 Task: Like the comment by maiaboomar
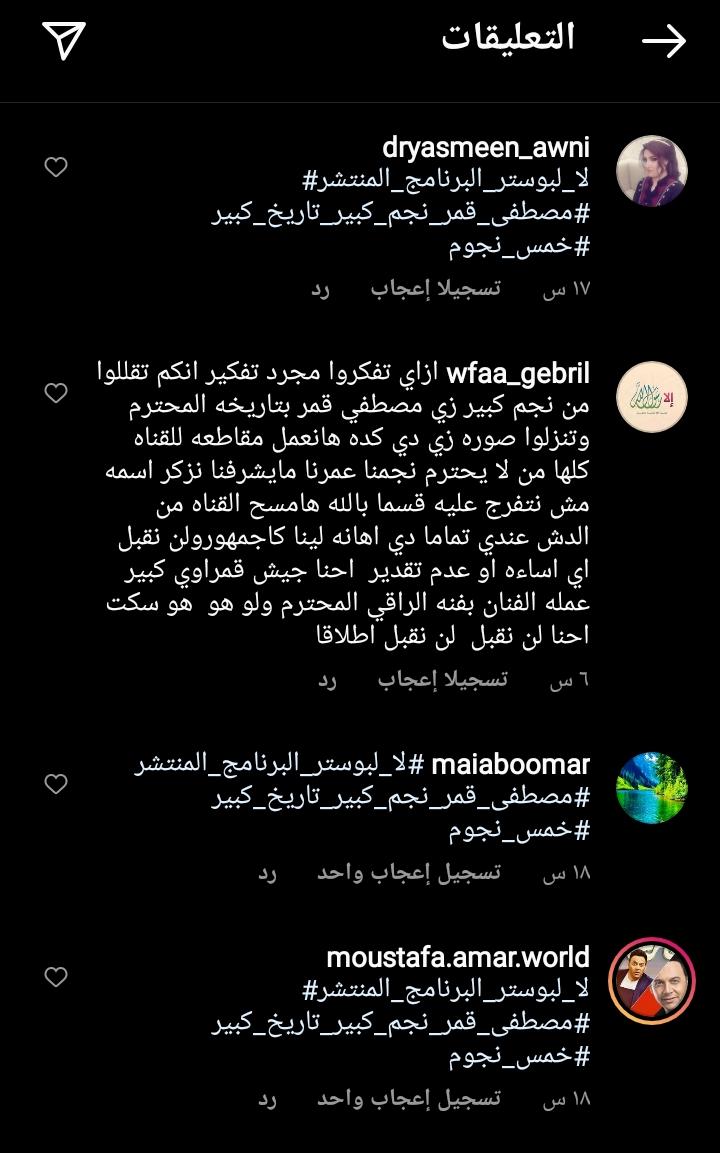[x=56, y=784]
